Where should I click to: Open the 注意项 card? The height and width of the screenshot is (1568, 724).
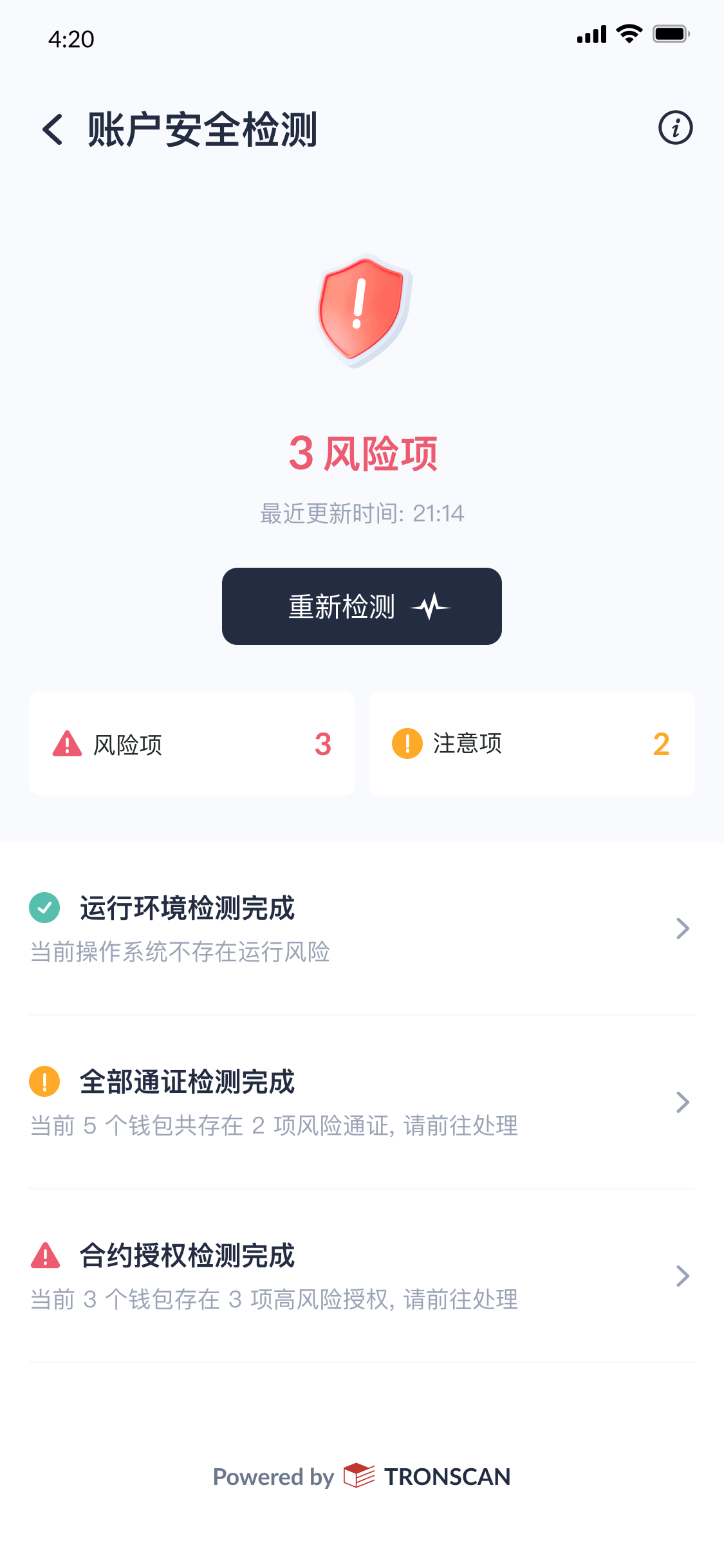tap(532, 744)
